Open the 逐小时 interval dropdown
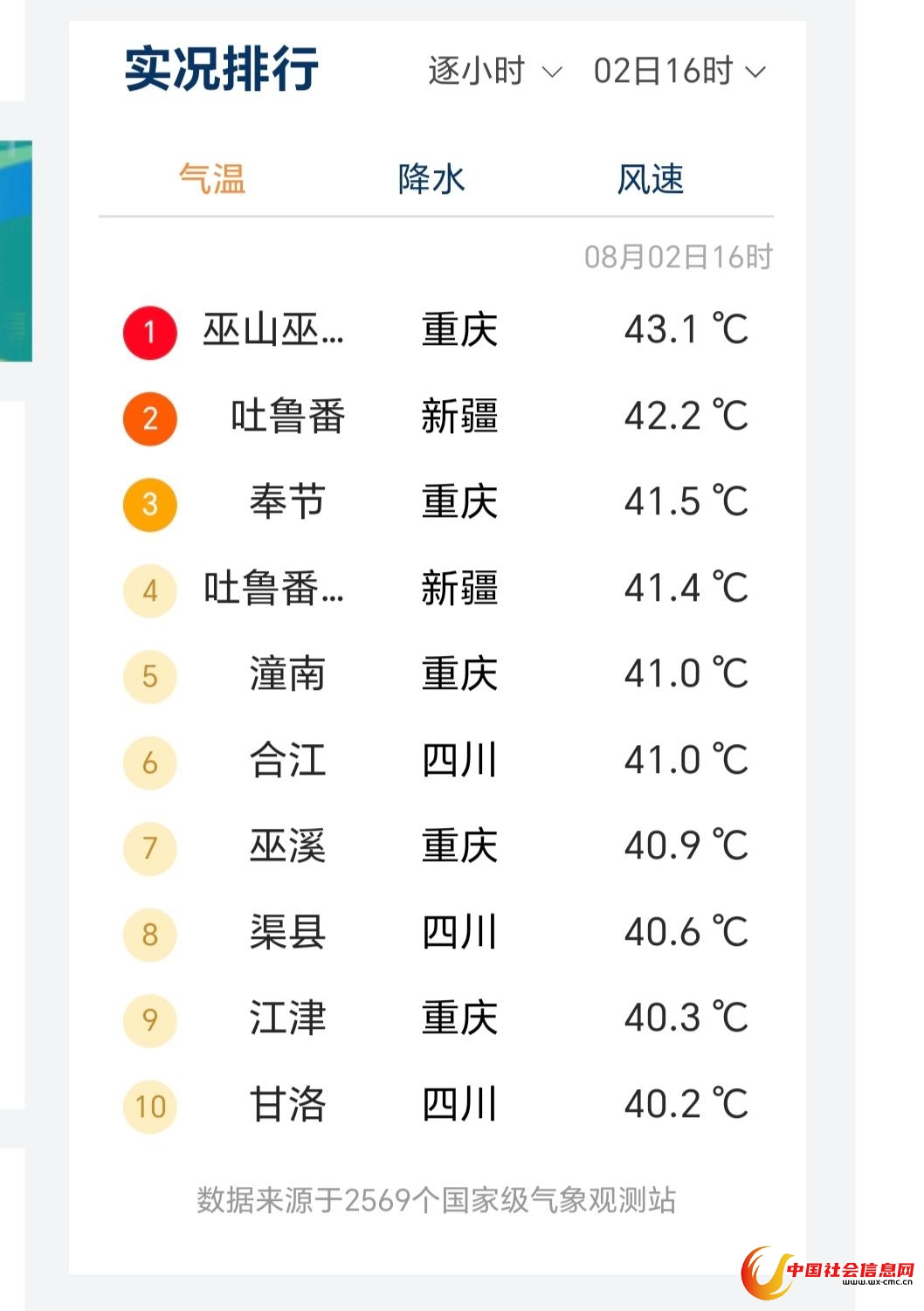The width and height of the screenshot is (924, 1311). 494,71
